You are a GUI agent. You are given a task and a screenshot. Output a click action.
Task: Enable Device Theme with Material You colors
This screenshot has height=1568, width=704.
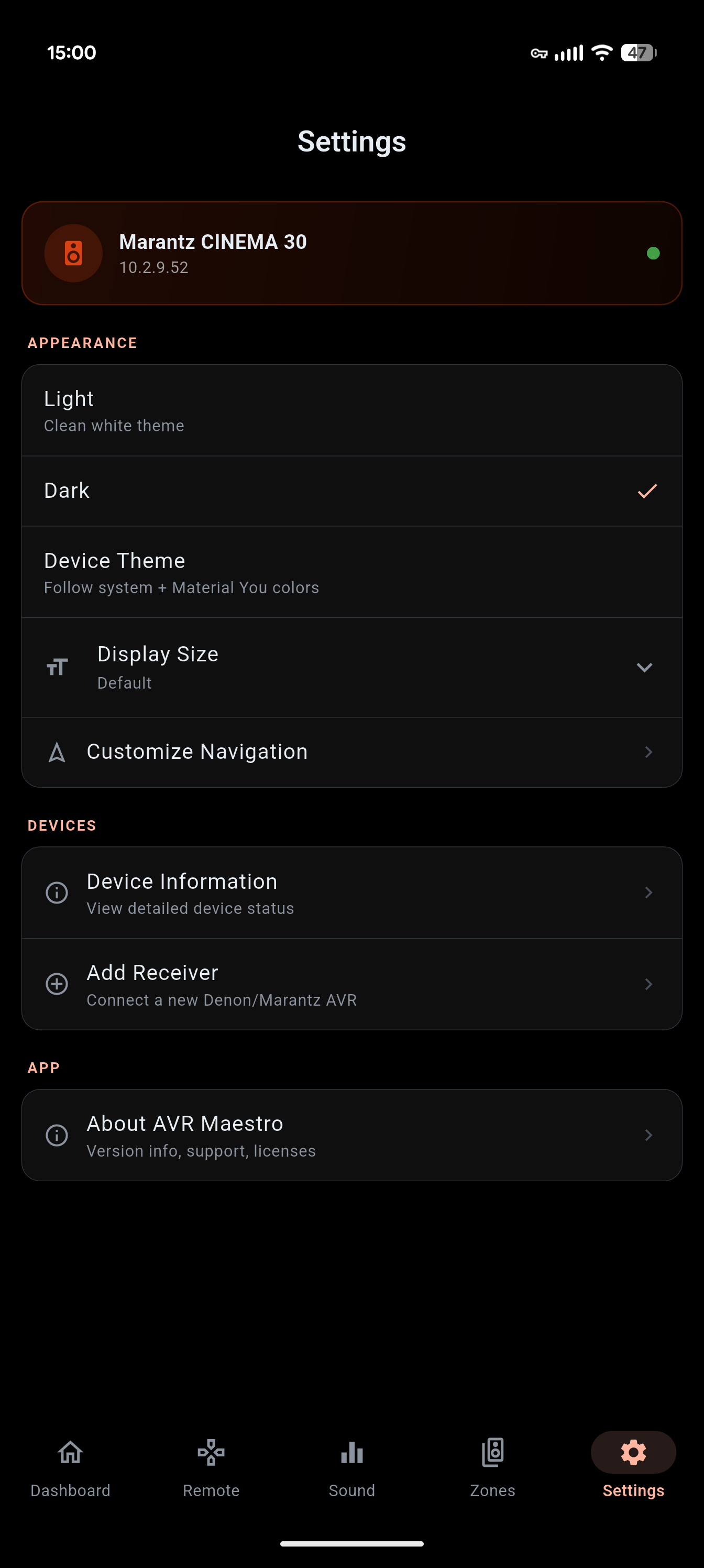351,572
